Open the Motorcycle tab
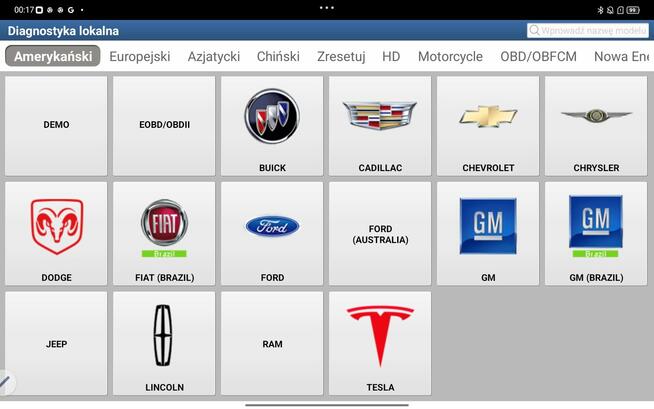Viewport: 654px width, 409px height. point(450,56)
